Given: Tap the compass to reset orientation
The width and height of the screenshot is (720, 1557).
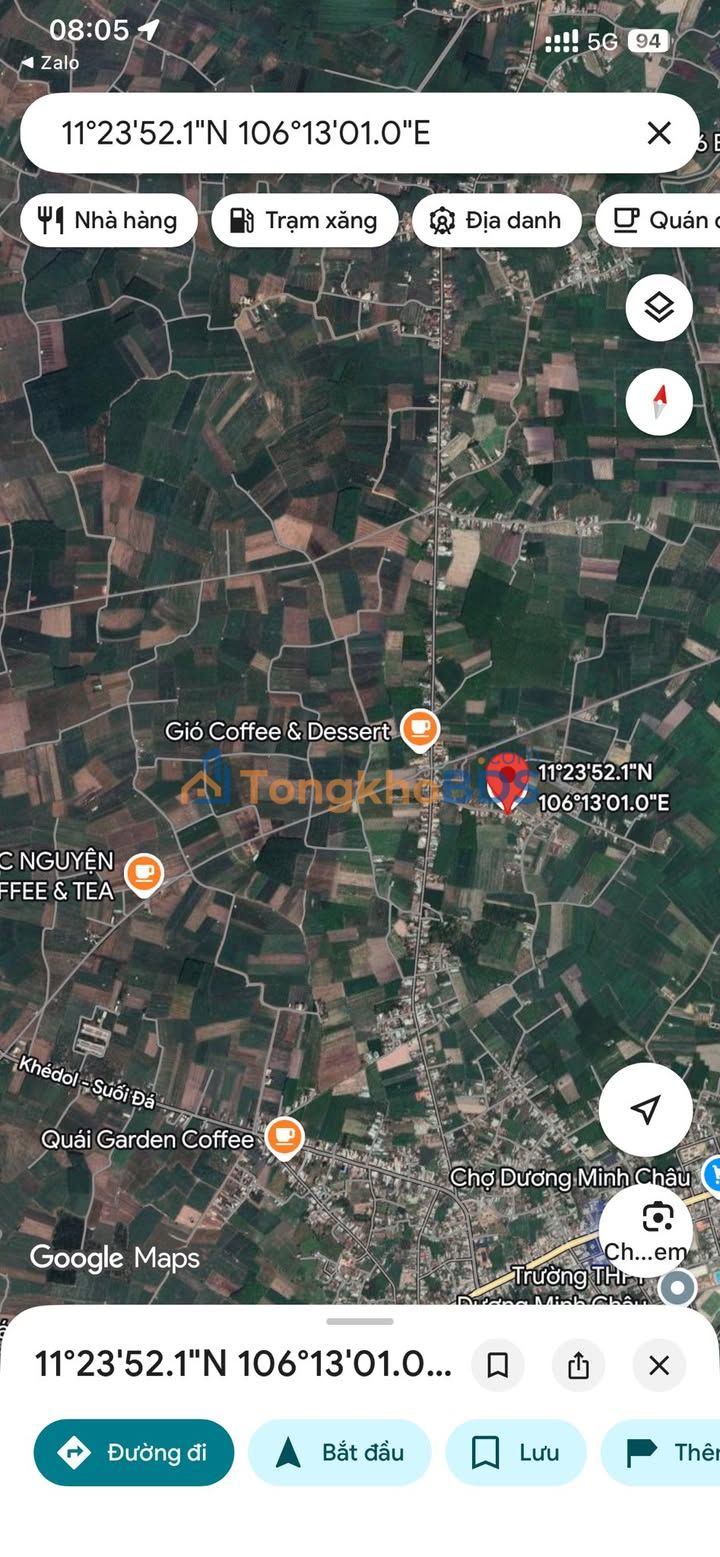Looking at the screenshot, I should pyautogui.click(x=659, y=402).
